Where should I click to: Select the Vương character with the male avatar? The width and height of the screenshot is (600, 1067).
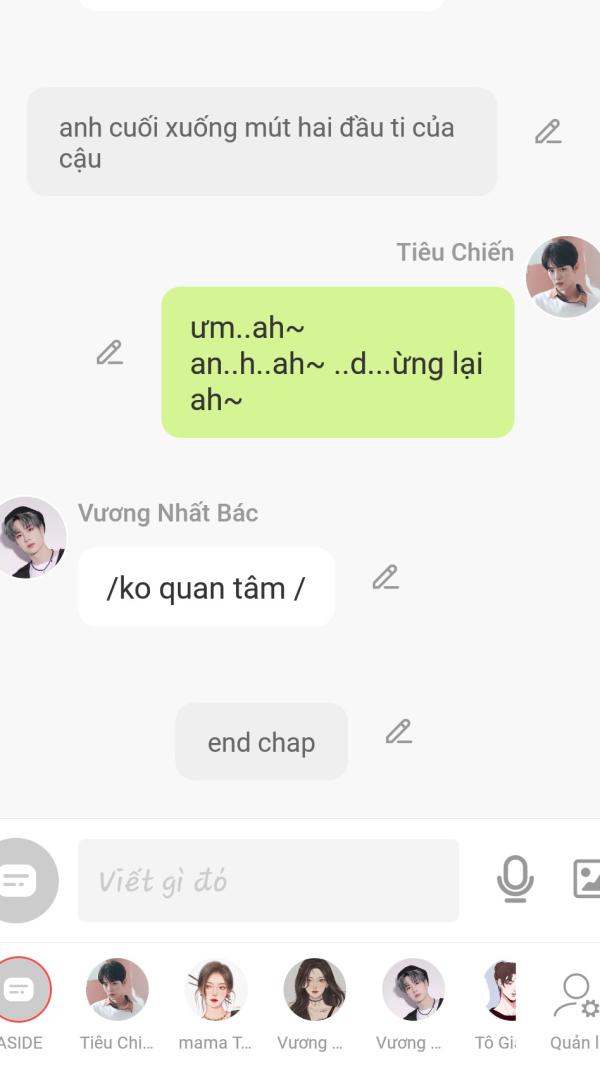(x=413, y=990)
